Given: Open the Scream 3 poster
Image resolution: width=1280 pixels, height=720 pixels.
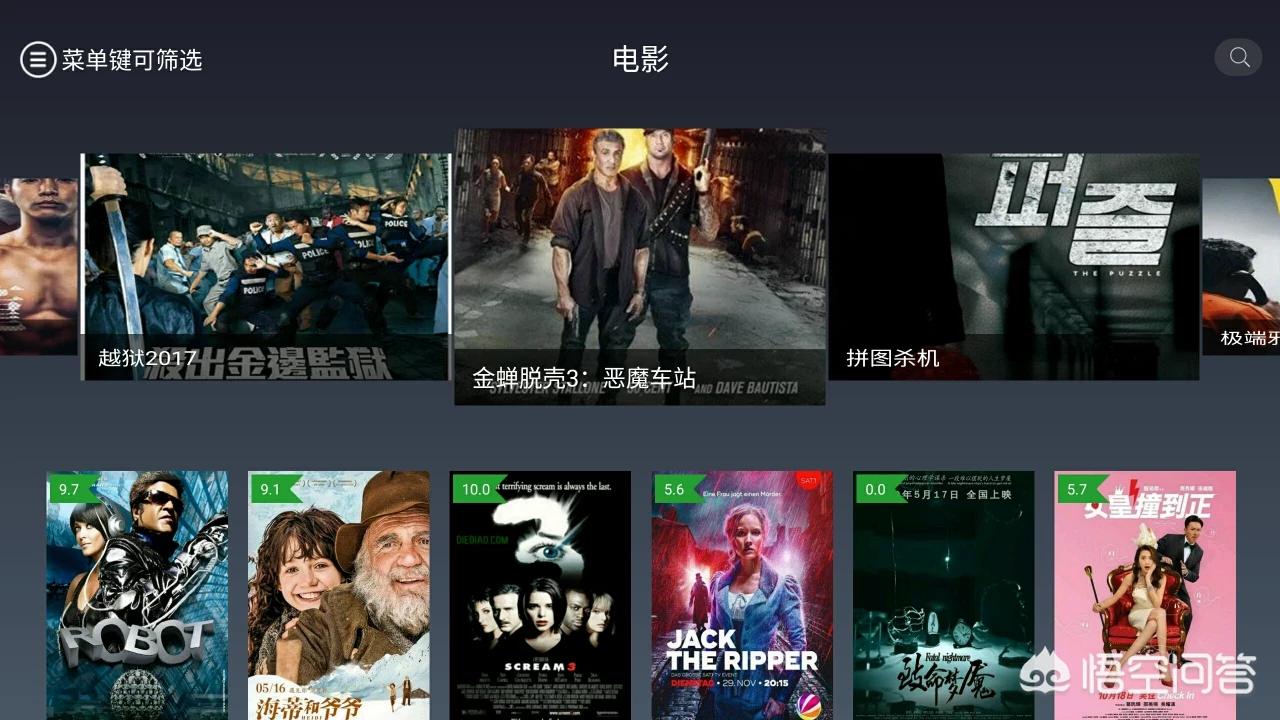Looking at the screenshot, I should (540, 595).
